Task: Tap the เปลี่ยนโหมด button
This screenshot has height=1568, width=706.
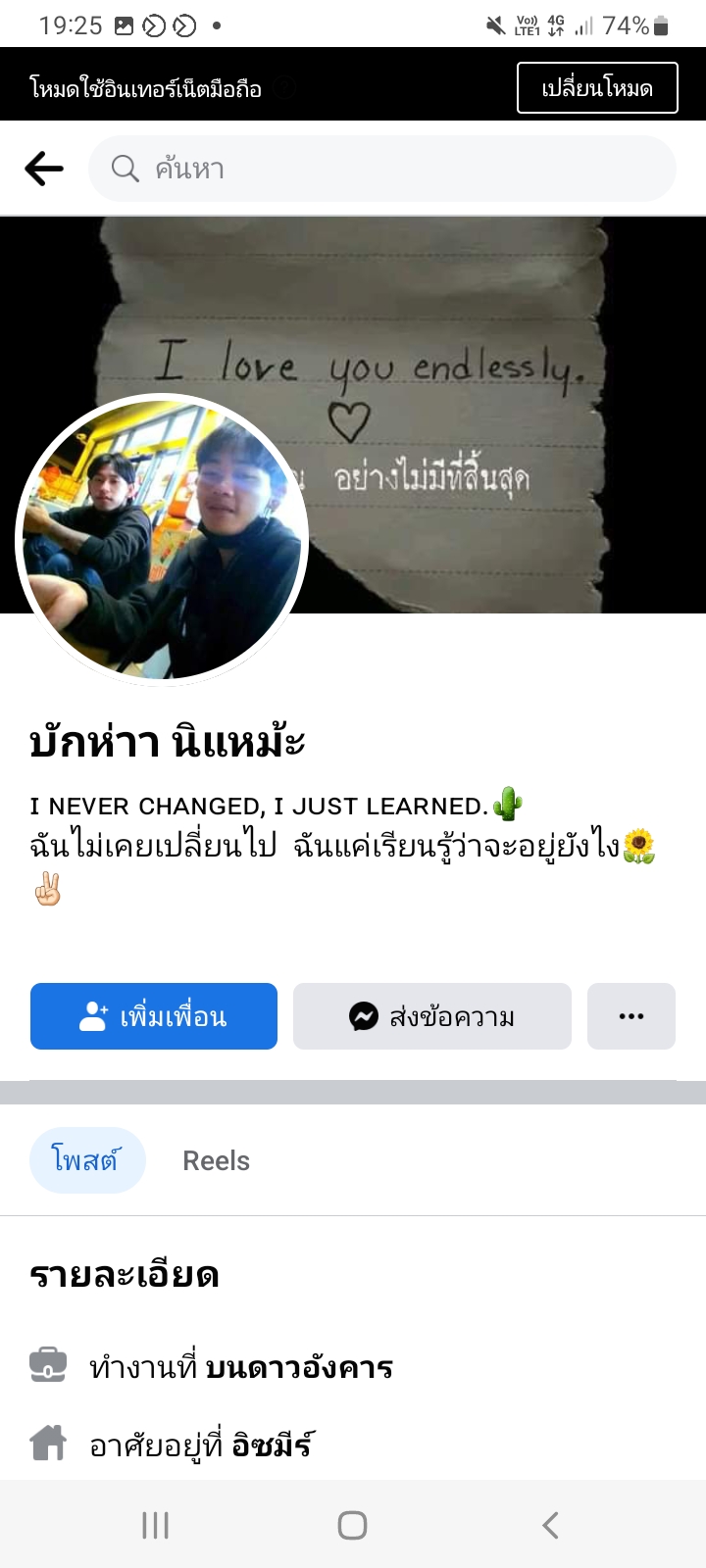Action: click(x=597, y=88)
